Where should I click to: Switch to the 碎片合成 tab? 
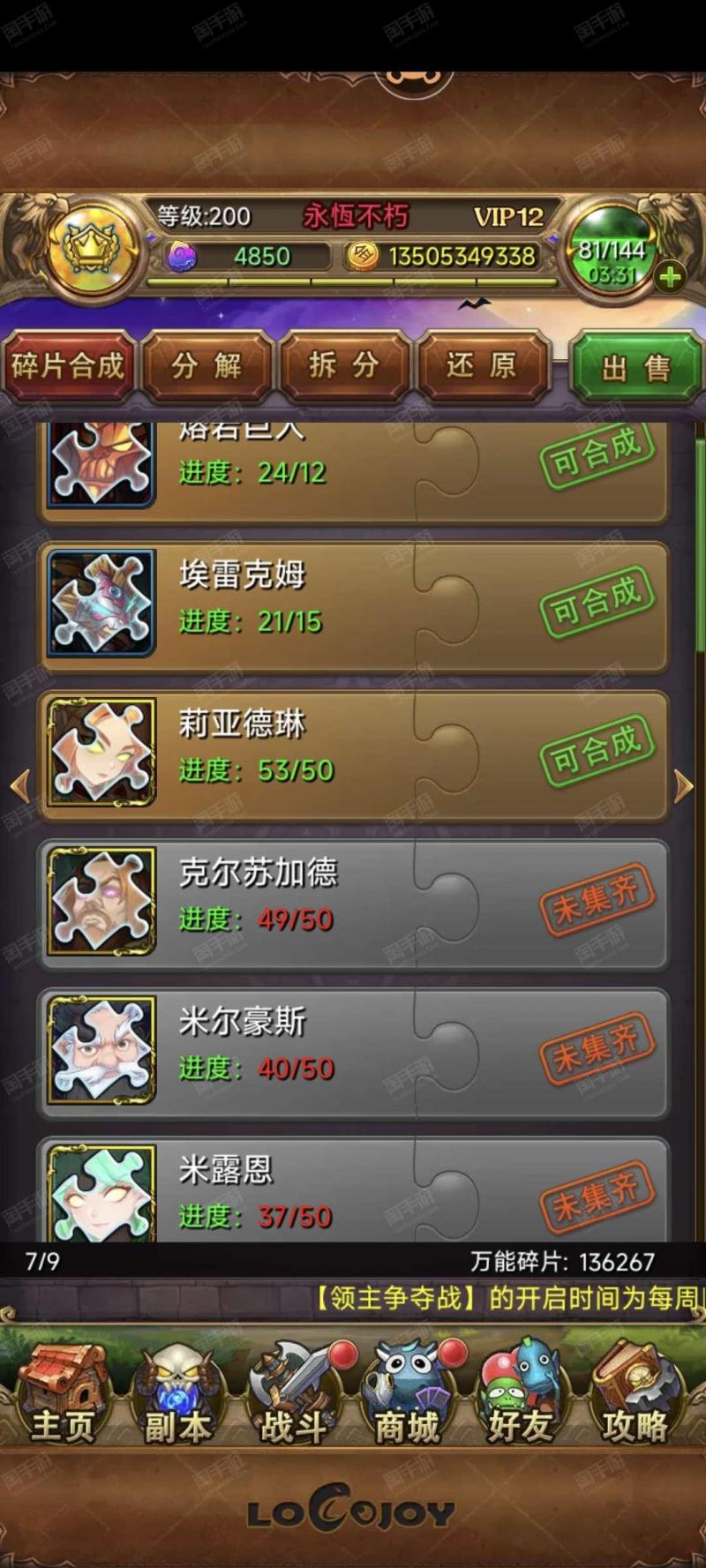(x=67, y=365)
